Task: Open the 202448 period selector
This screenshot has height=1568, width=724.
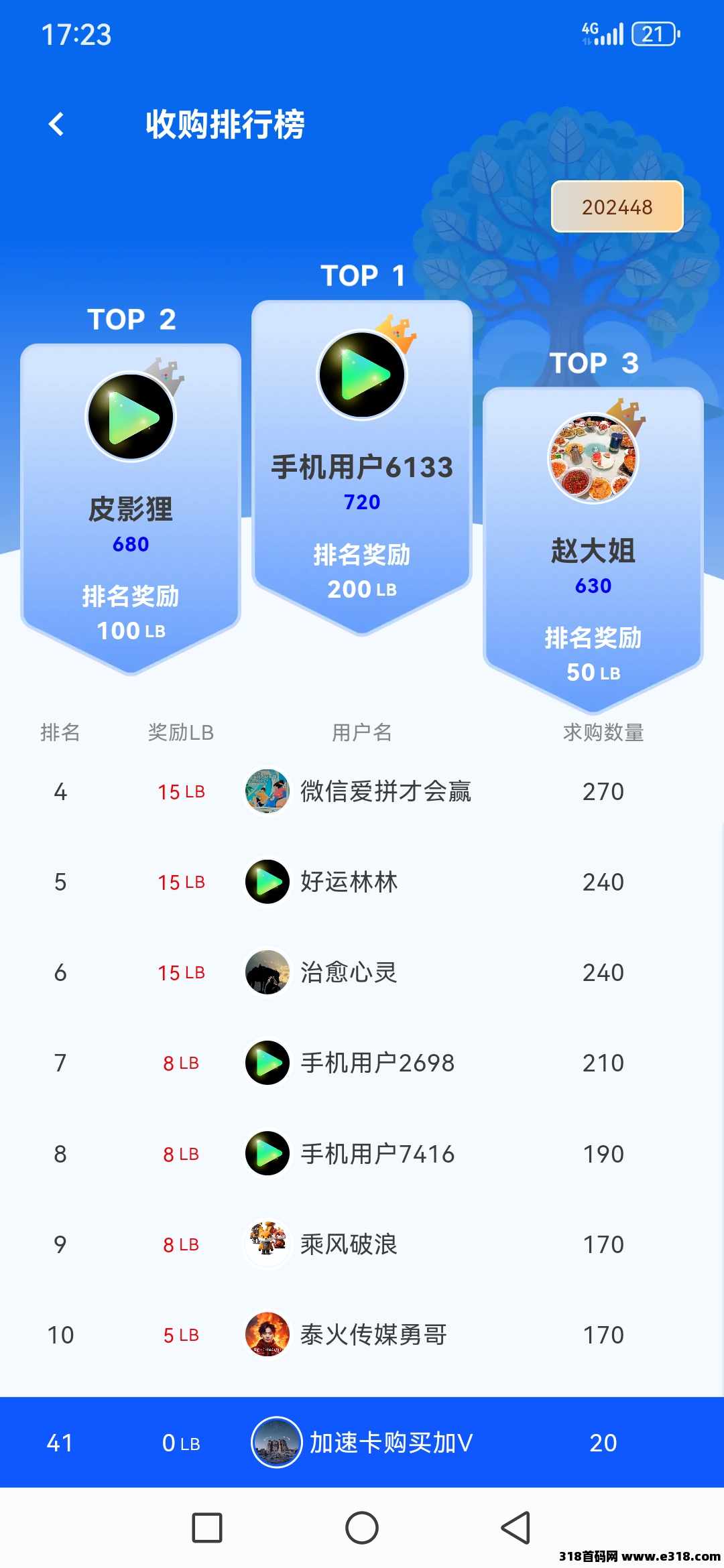Action: point(617,206)
